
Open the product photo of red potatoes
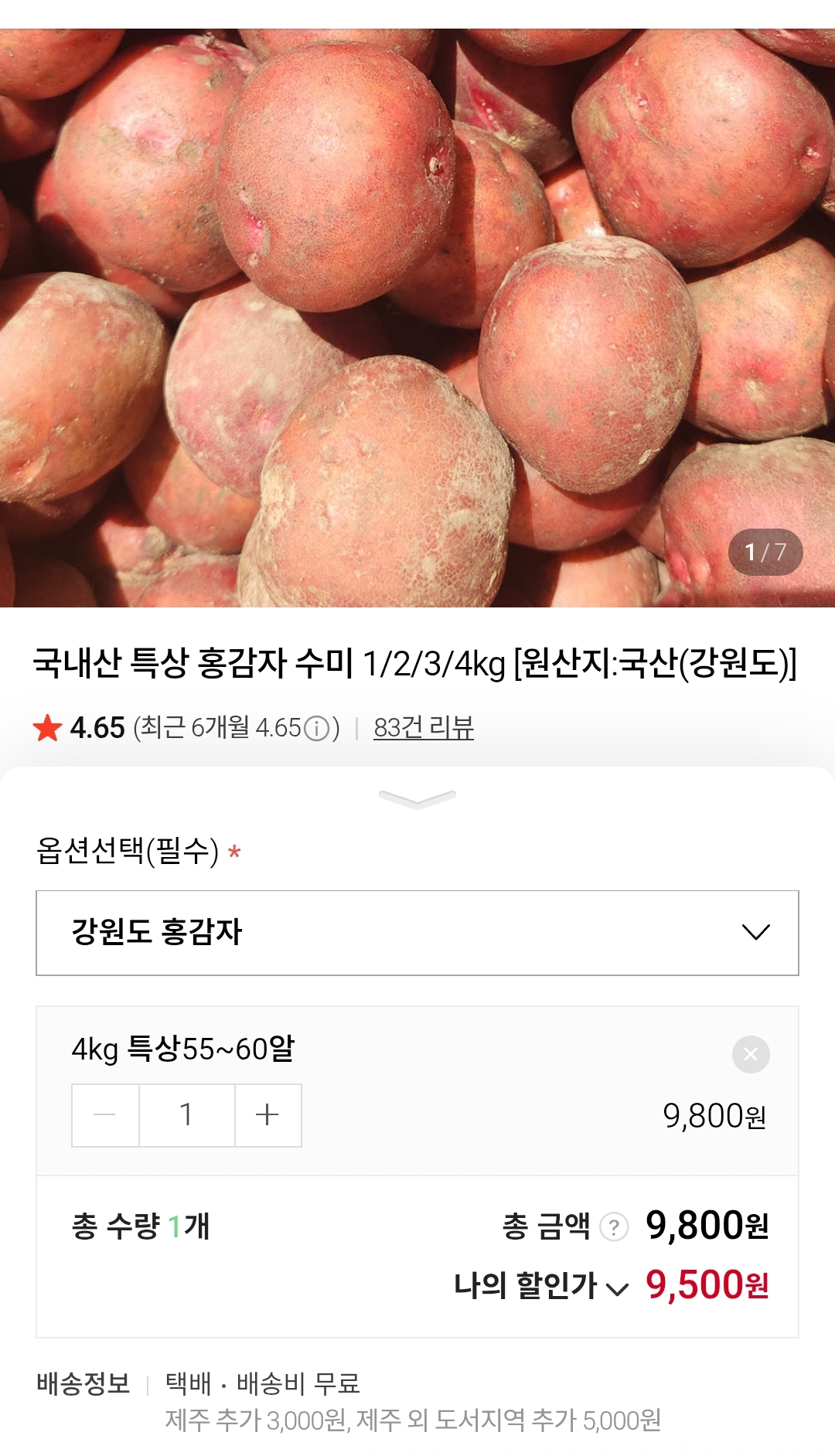click(417, 317)
